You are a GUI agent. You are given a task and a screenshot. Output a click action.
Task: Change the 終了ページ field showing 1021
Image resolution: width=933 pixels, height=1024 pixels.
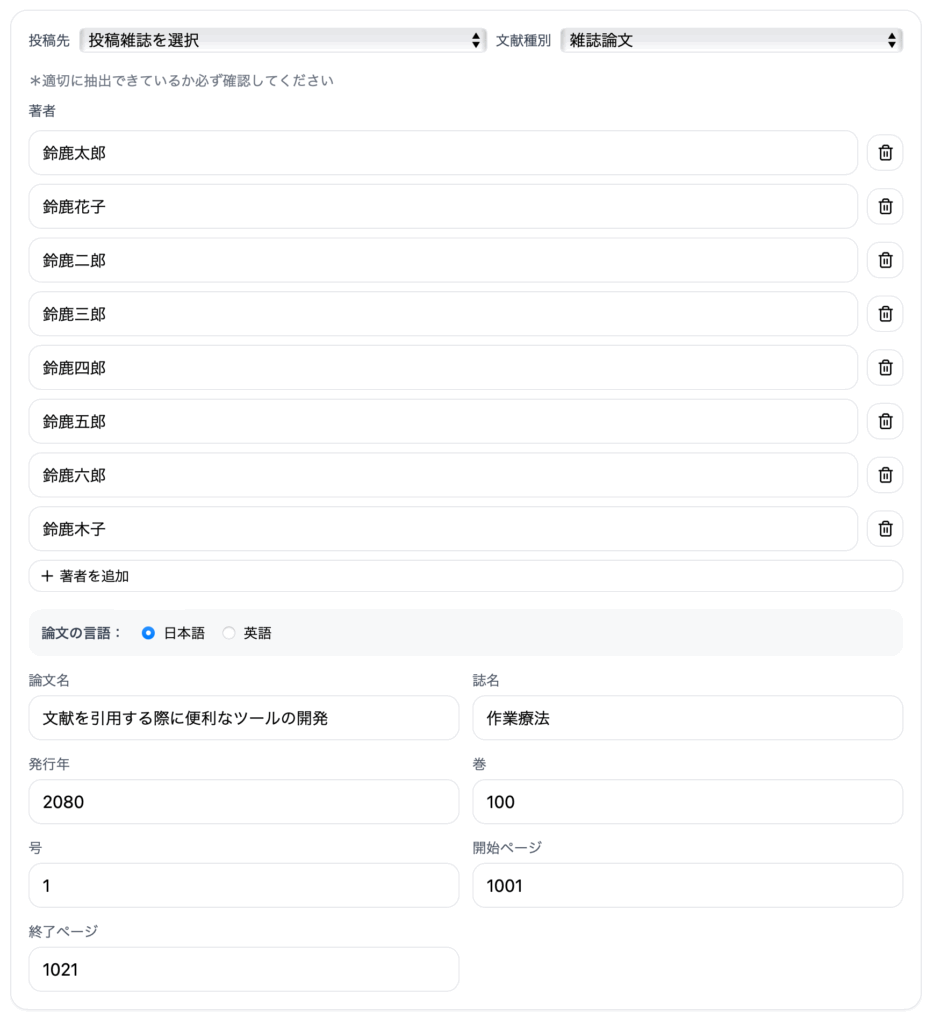(244, 969)
